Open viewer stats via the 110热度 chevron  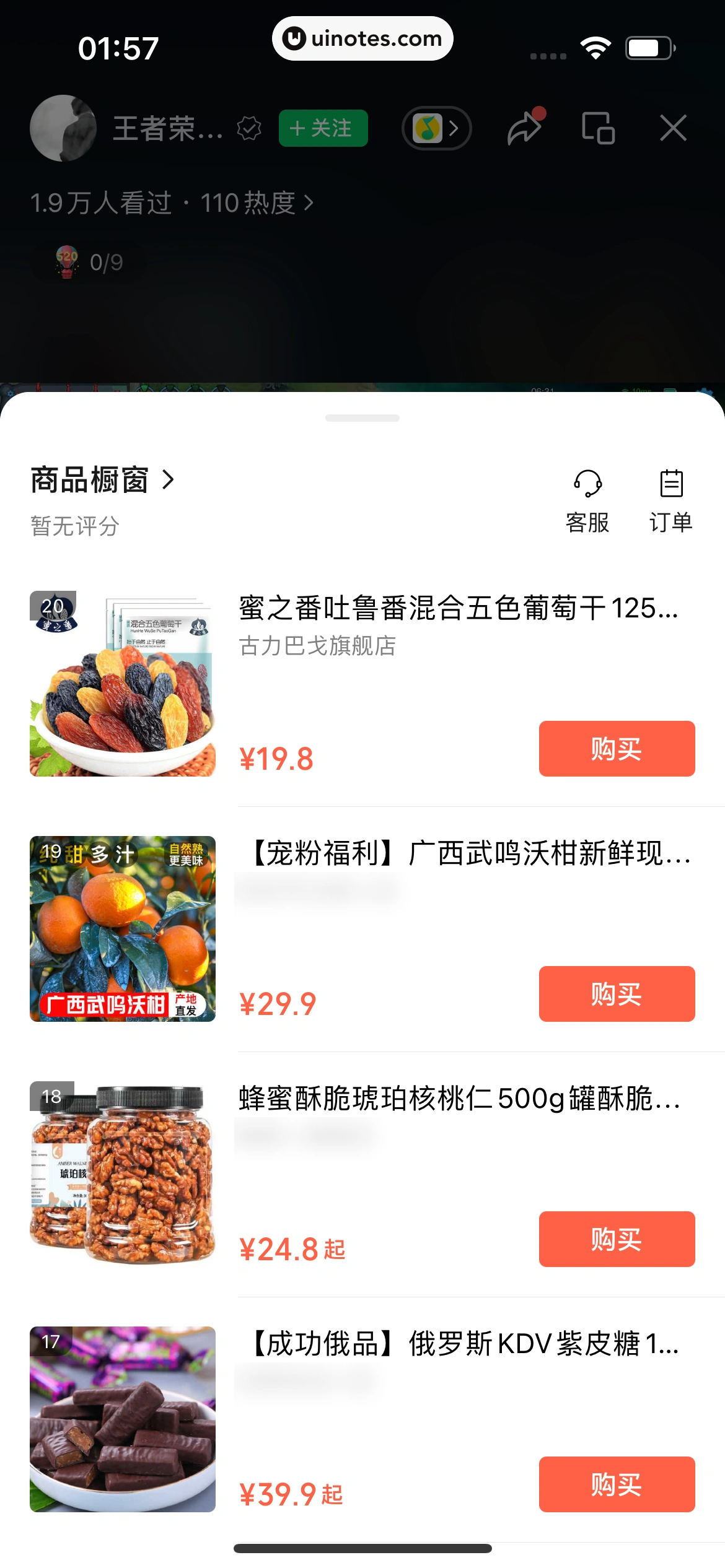pyautogui.click(x=308, y=203)
